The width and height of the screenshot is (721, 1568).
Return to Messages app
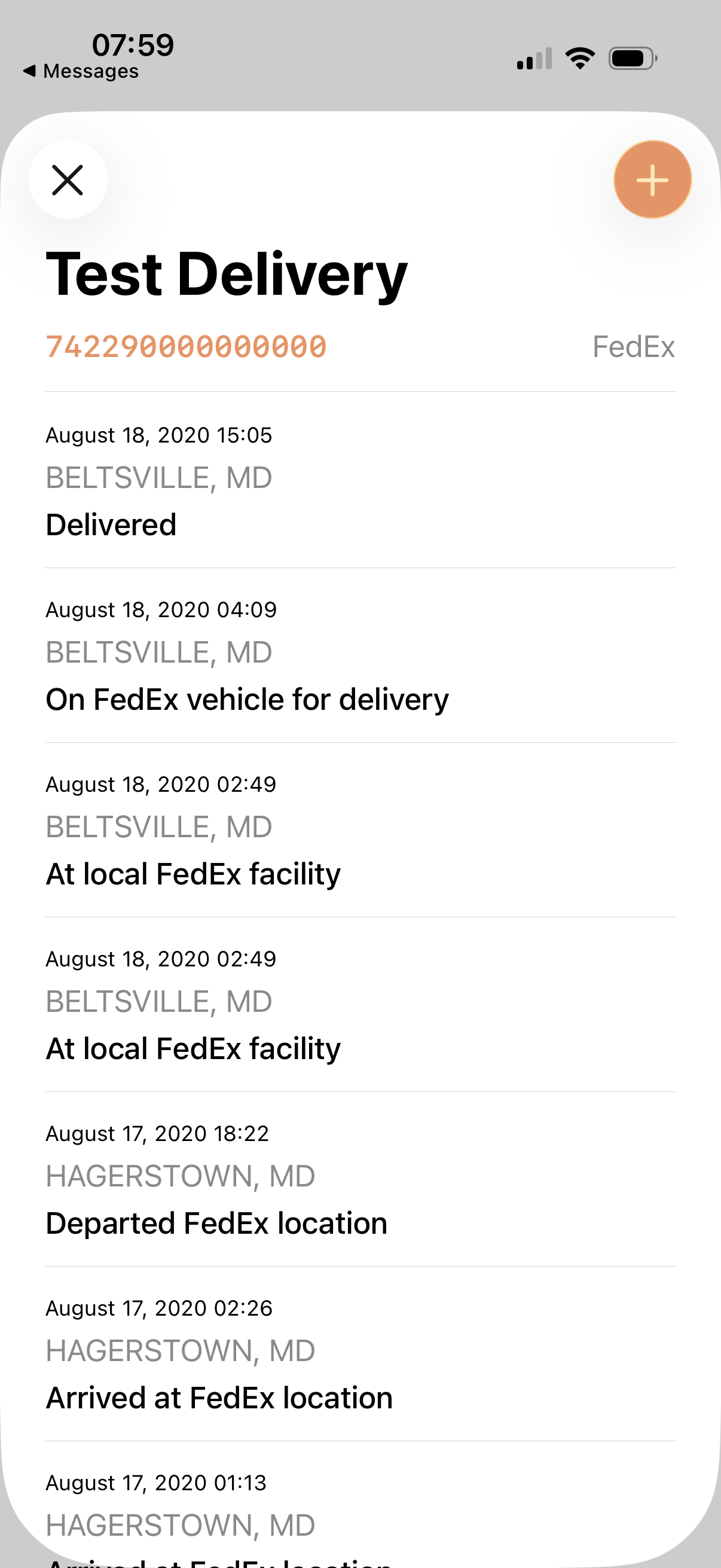click(x=81, y=71)
